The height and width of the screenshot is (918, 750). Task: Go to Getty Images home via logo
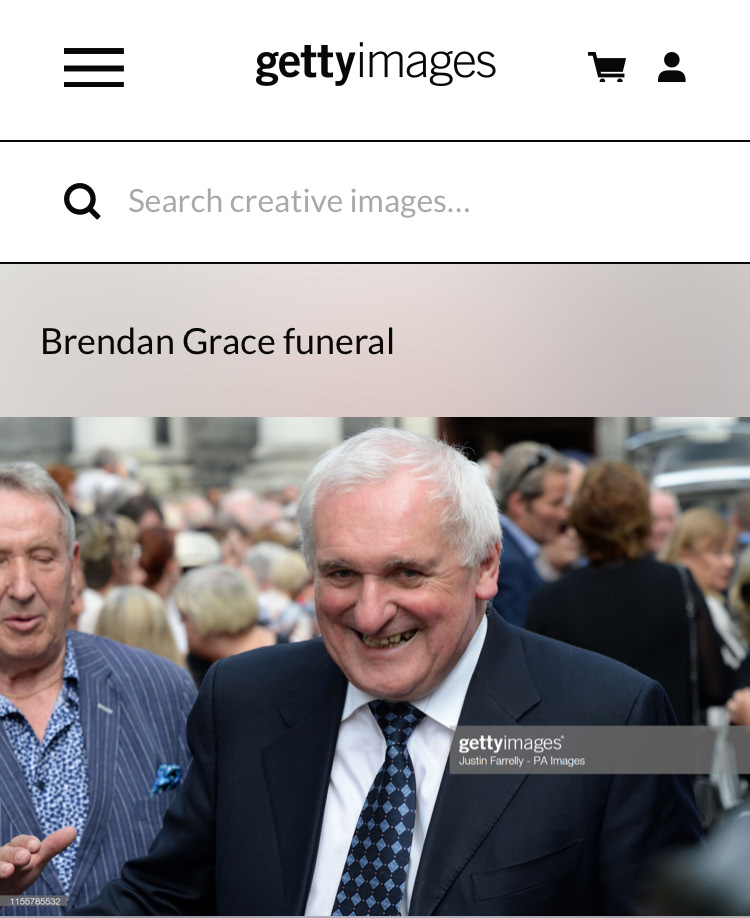pos(375,65)
